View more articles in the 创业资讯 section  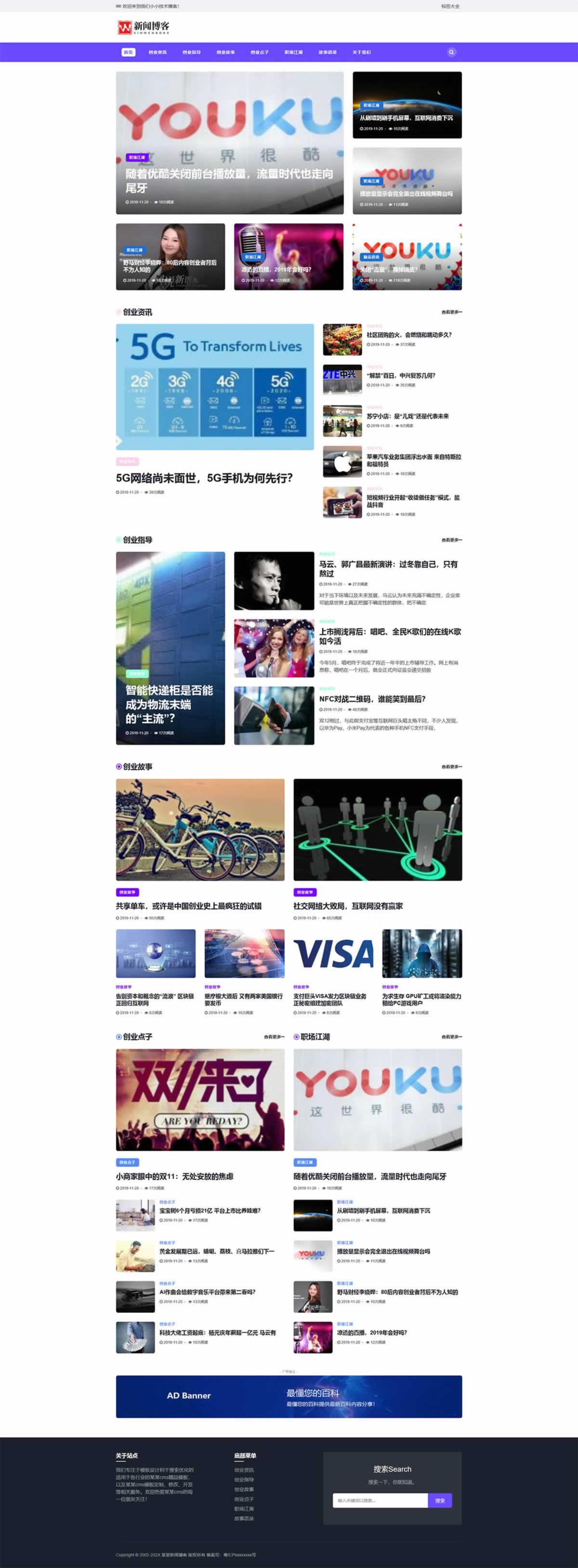451,312
